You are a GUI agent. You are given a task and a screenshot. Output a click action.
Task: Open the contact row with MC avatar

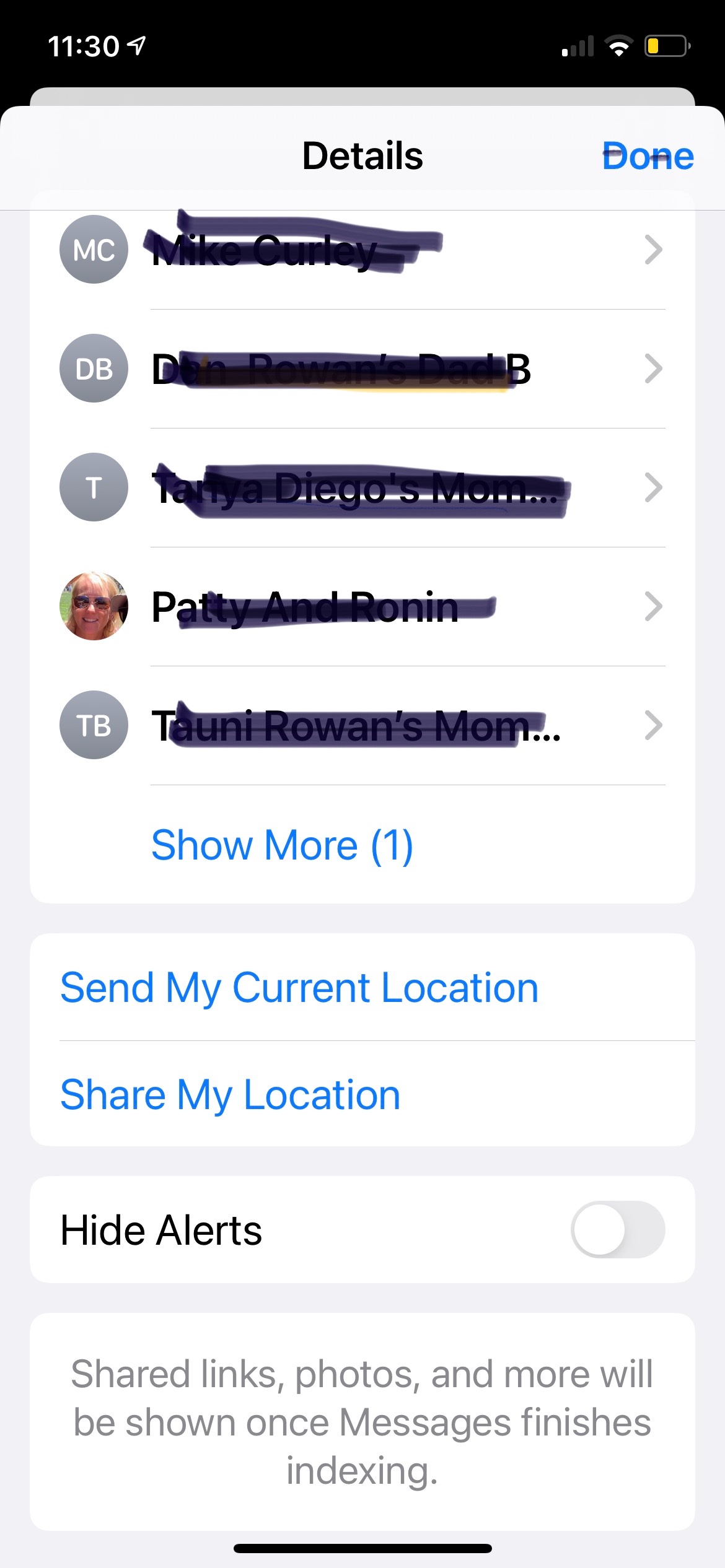pyautogui.click(x=362, y=250)
